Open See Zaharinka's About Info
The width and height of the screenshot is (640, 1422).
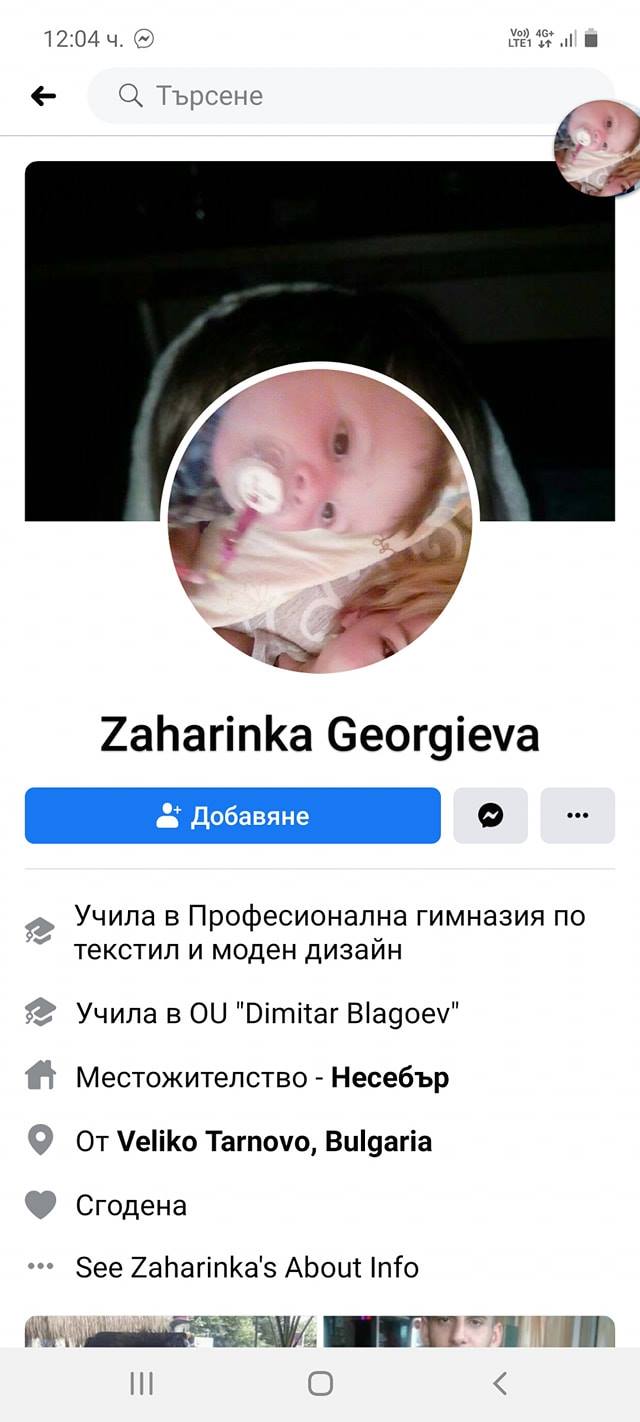246,1267
